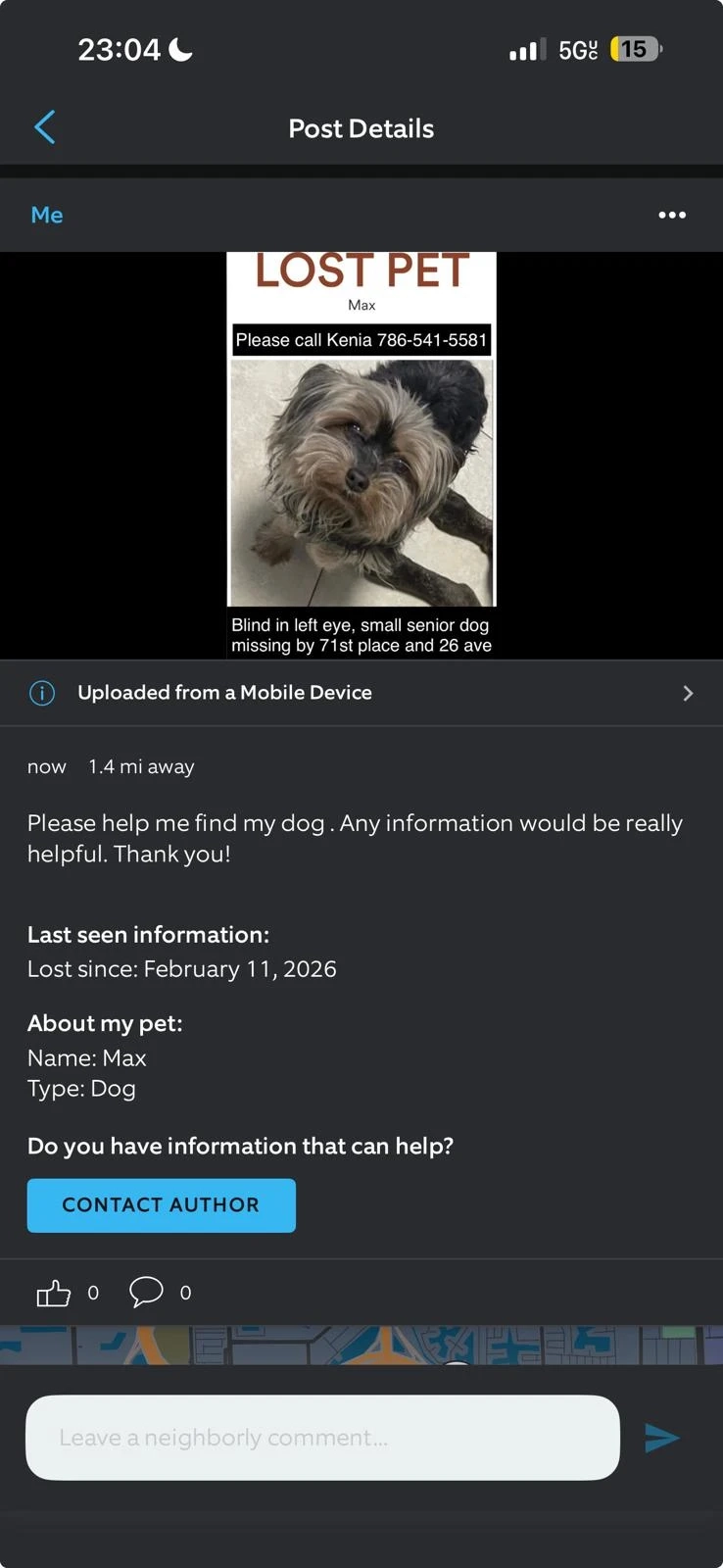723x1568 pixels.
Task: View the Lost Pet flyer image
Action: pyautogui.click(x=361, y=456)
